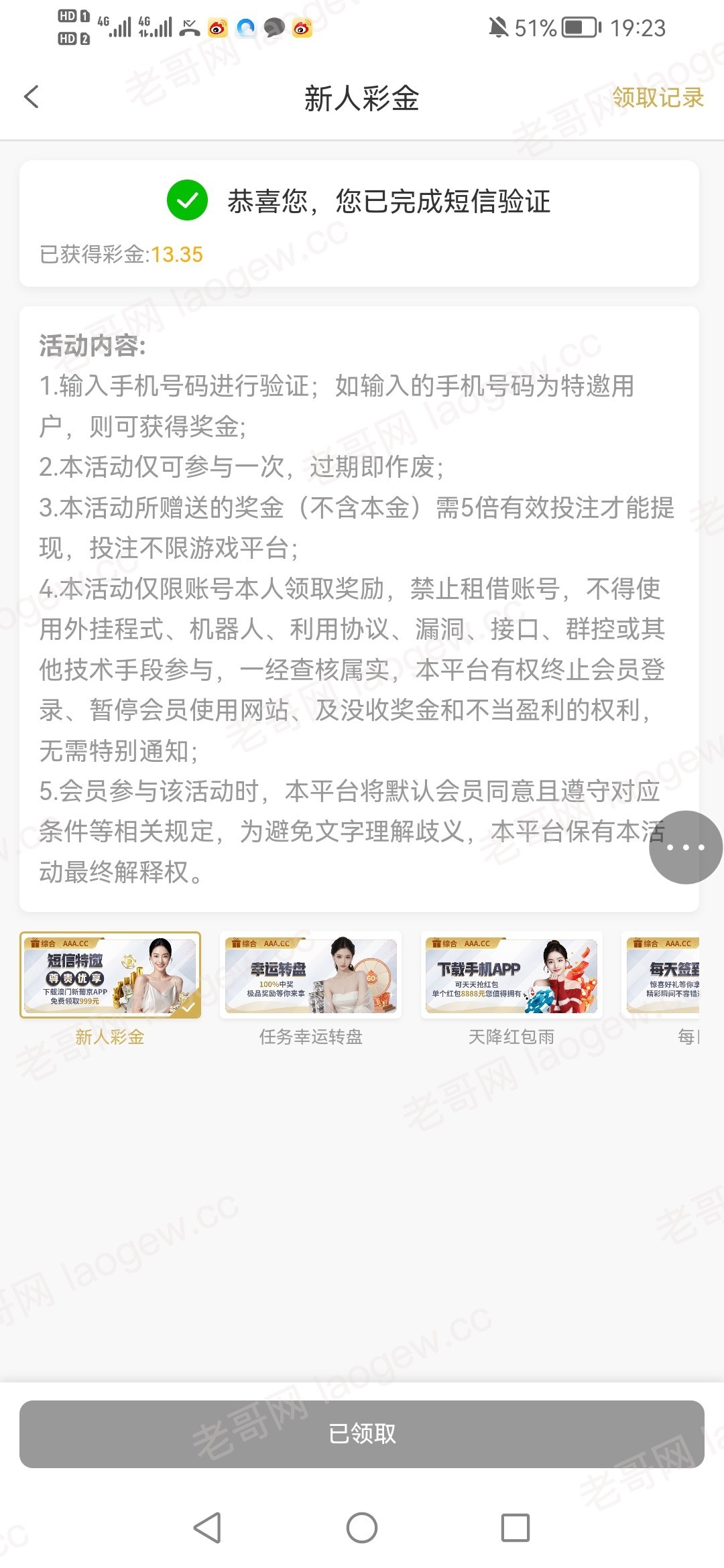Tap the 已领取 button at bottom
The width and height of the screenshot is (724, 1568).
tap(362, 1434)
